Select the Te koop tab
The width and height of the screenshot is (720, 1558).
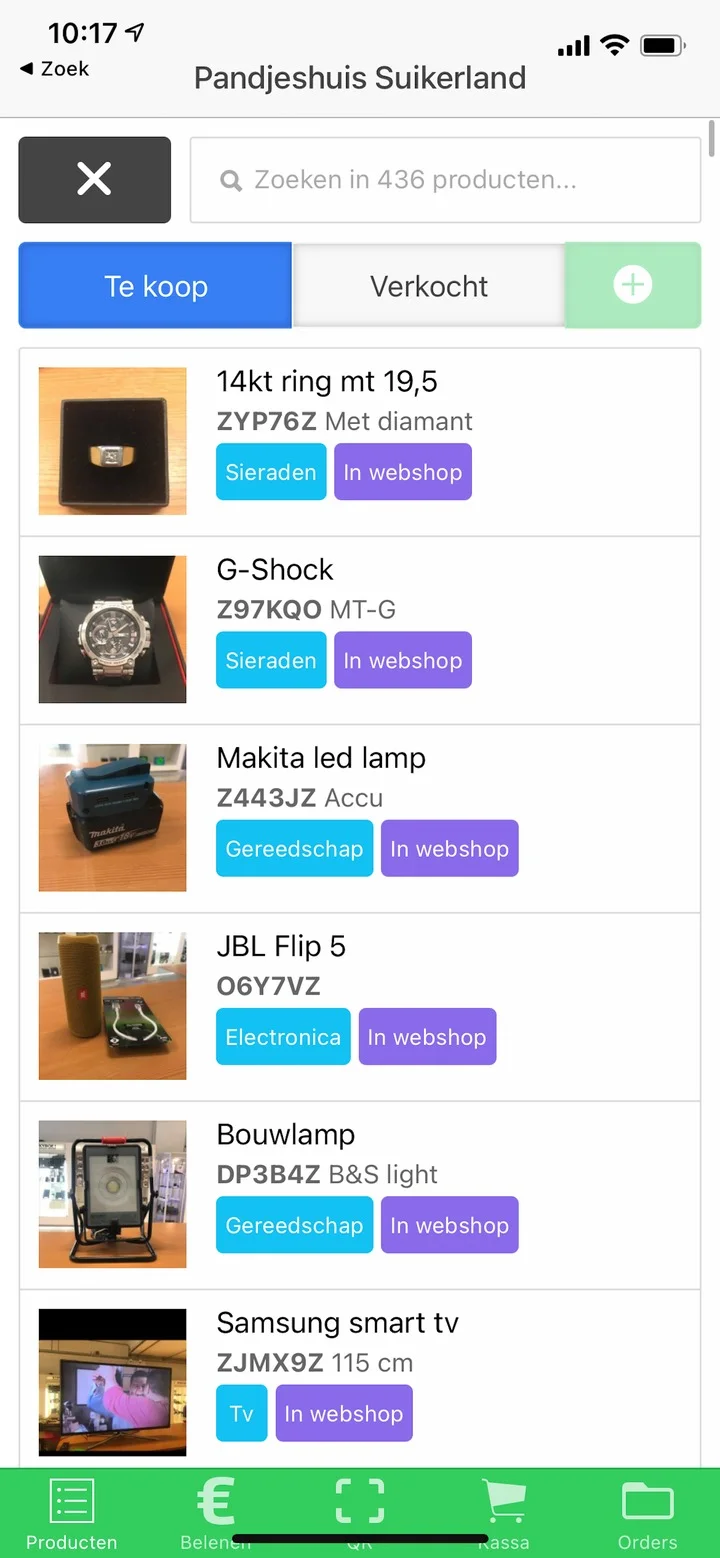point(155,285)
